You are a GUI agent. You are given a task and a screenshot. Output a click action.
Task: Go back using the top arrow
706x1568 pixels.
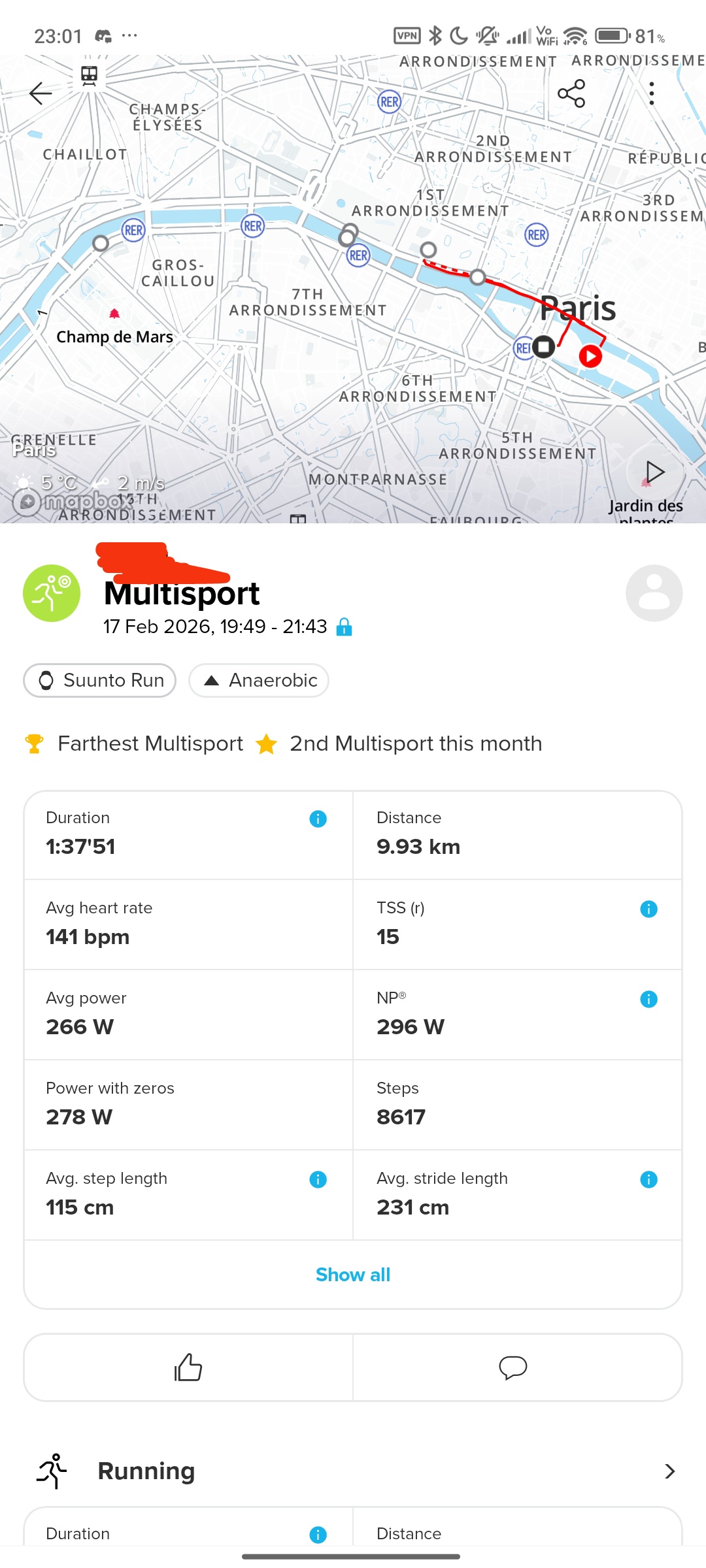41,93
